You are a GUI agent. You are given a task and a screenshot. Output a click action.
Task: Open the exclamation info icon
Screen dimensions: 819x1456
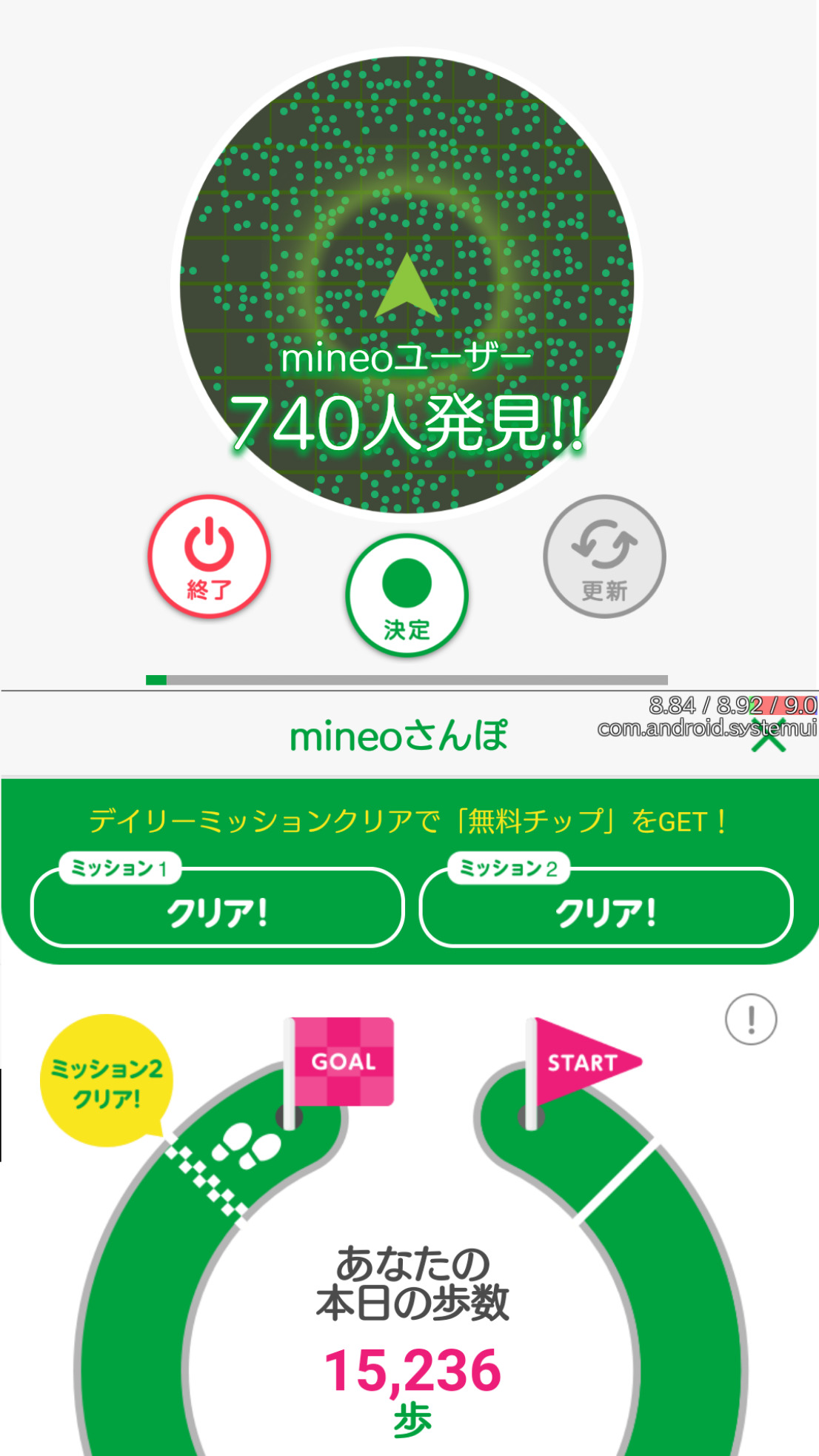click(x=751, y=1019)
